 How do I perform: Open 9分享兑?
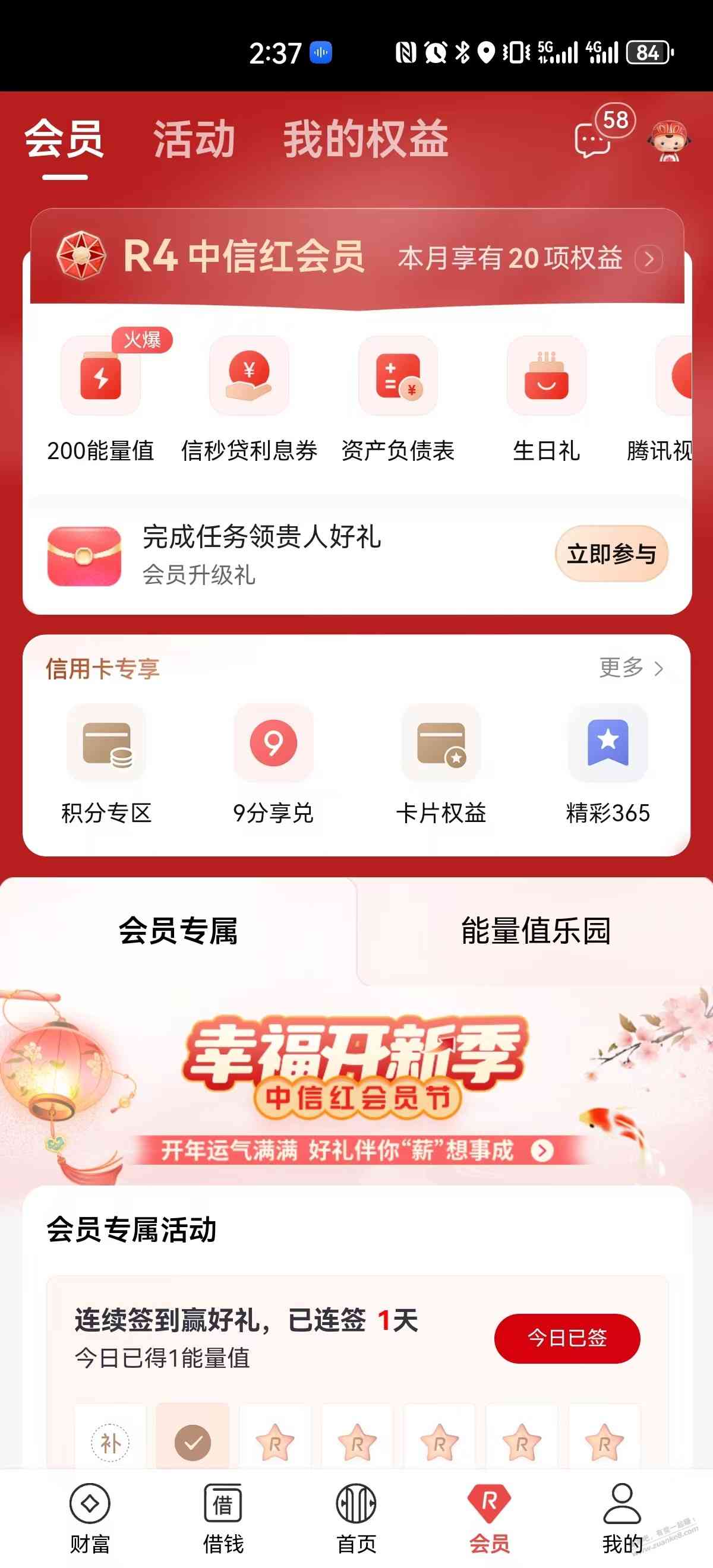[273, 764]
